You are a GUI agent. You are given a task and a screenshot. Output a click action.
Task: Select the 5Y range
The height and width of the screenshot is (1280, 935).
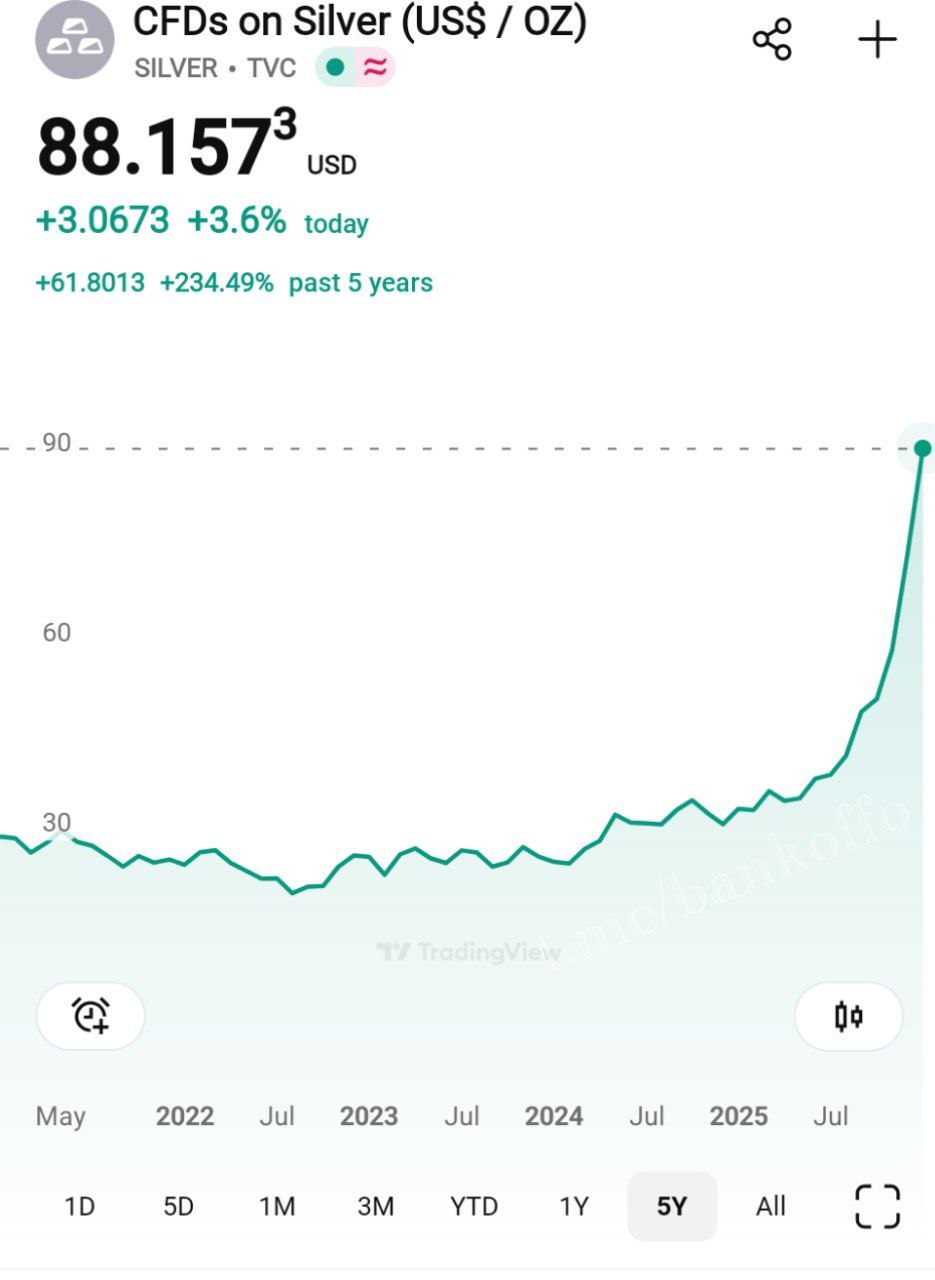[x=672, y=1207]
